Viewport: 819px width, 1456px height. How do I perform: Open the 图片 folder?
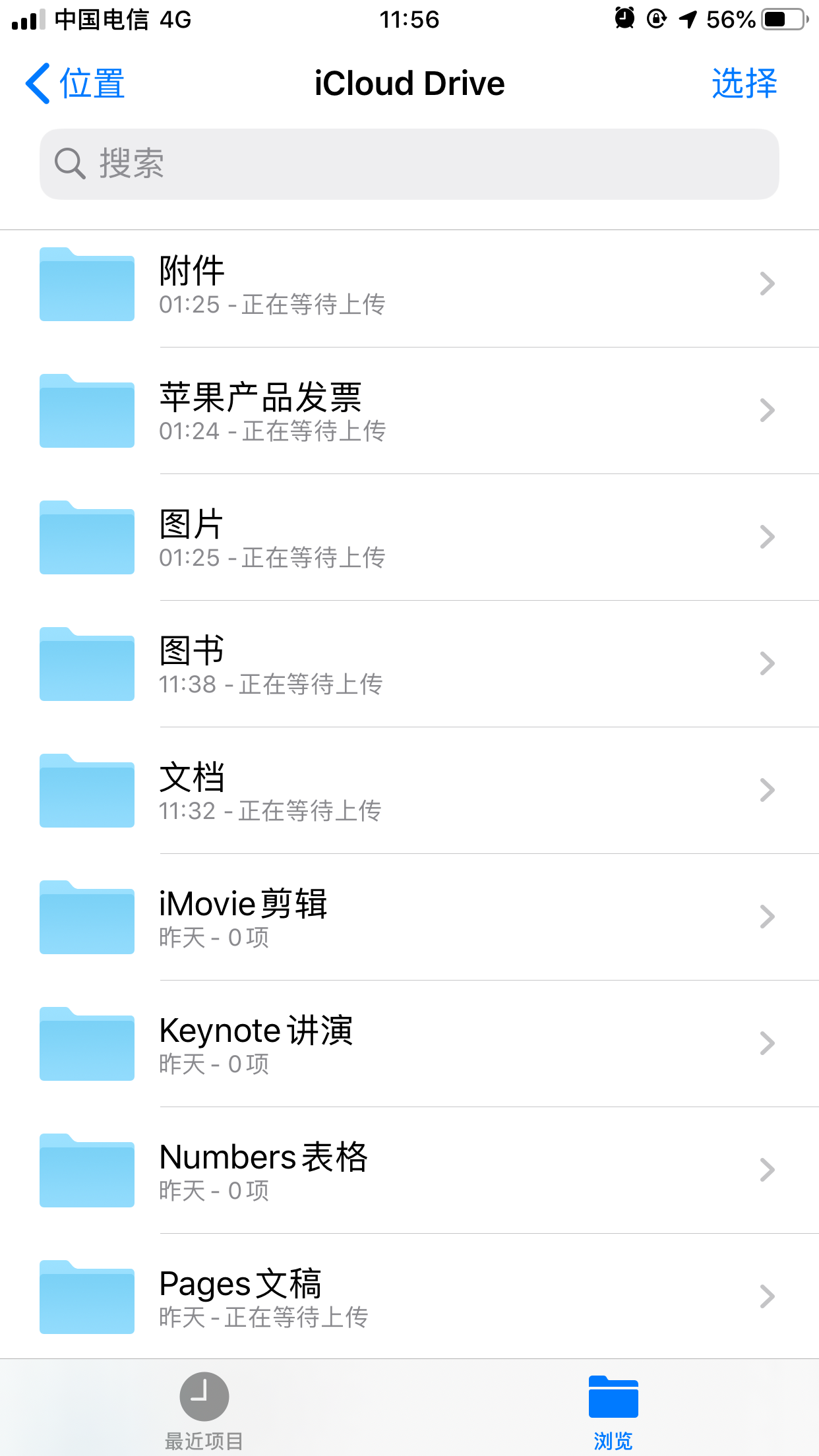(409, 538)
